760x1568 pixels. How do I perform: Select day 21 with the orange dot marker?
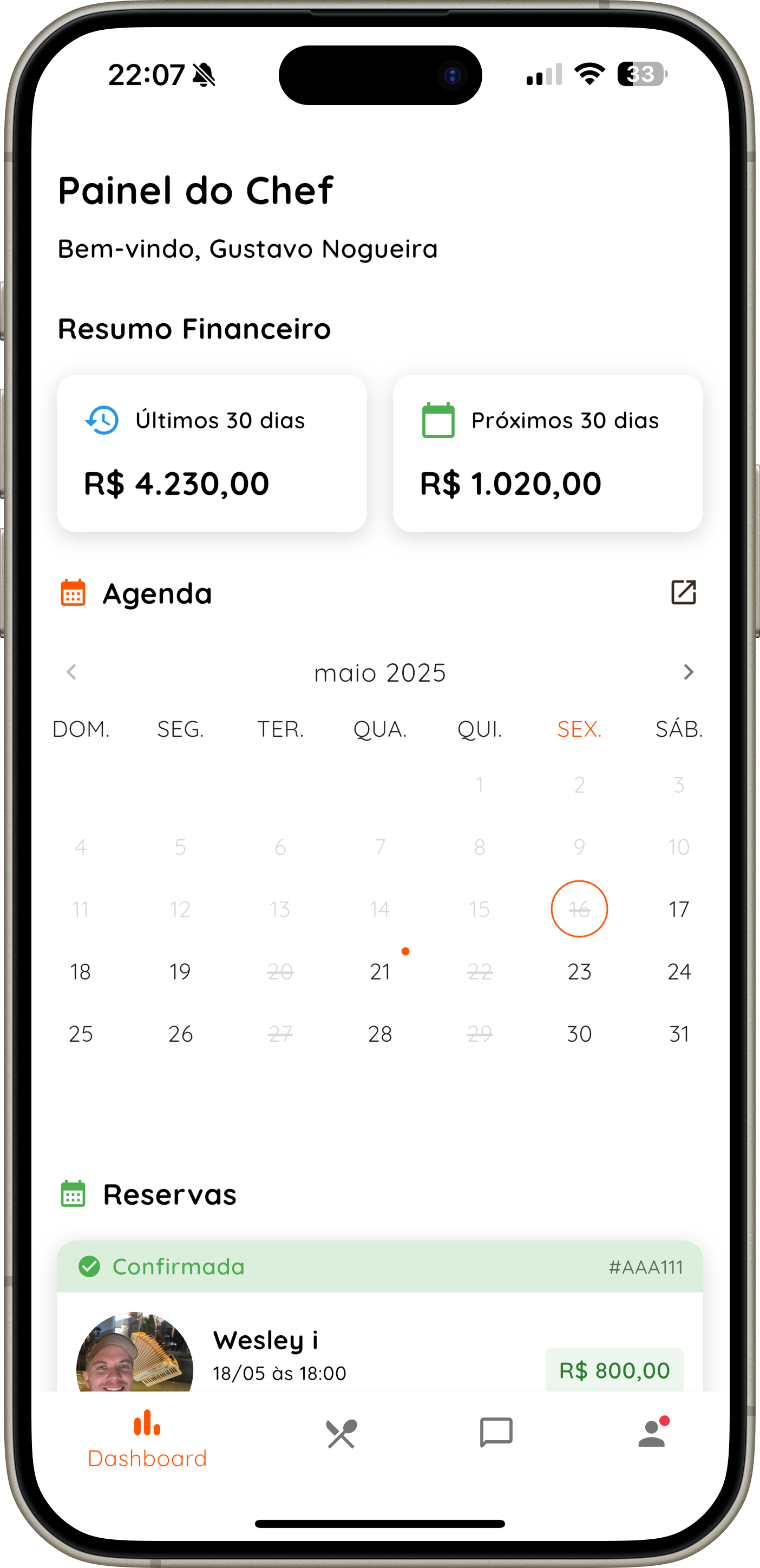point(379,971)
